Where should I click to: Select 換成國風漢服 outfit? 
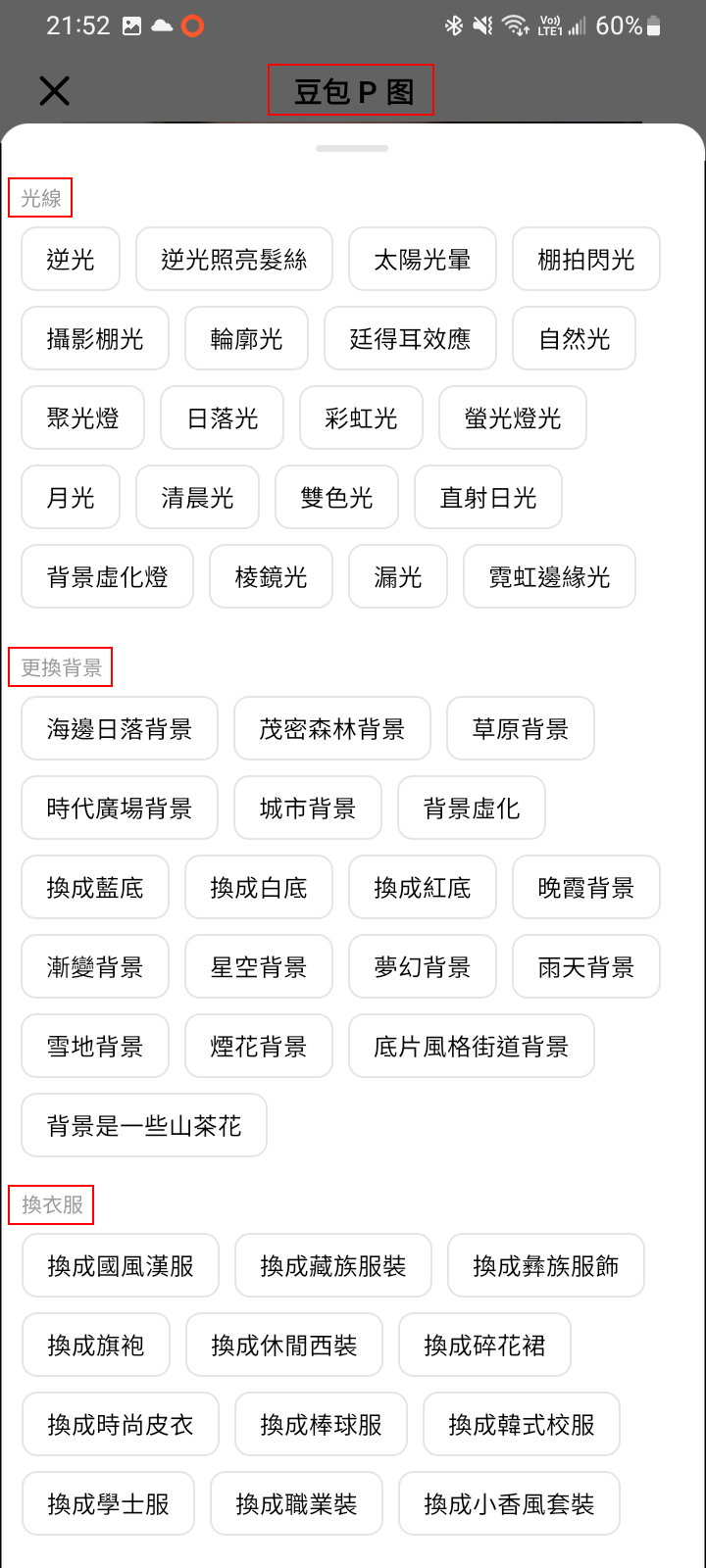(121, 1266)
